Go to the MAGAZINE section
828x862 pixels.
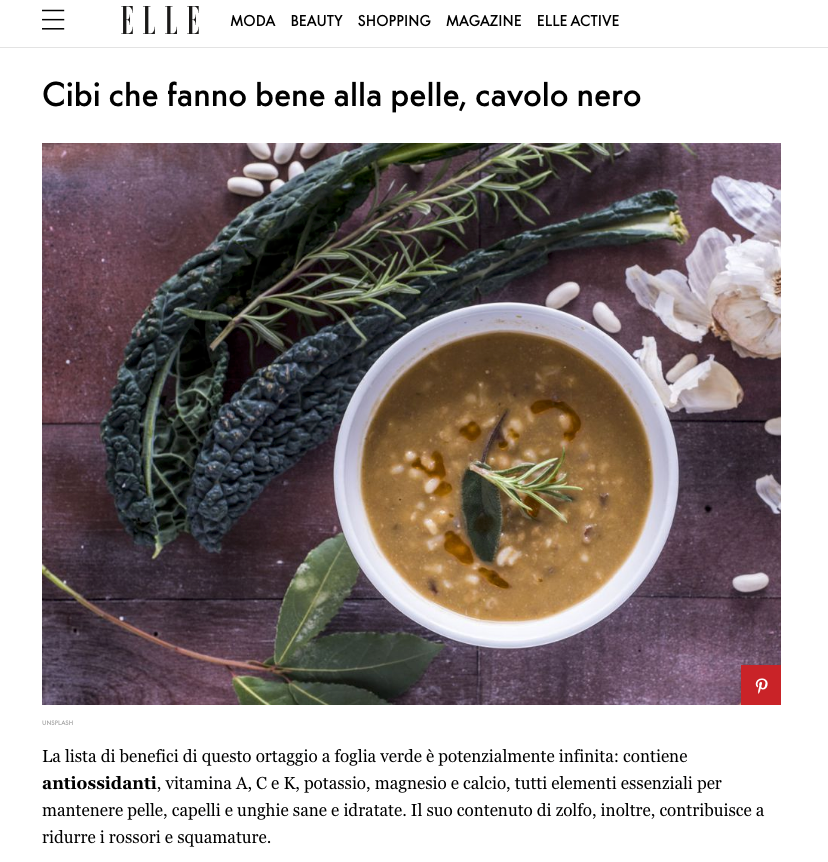[x=483, y=21]
